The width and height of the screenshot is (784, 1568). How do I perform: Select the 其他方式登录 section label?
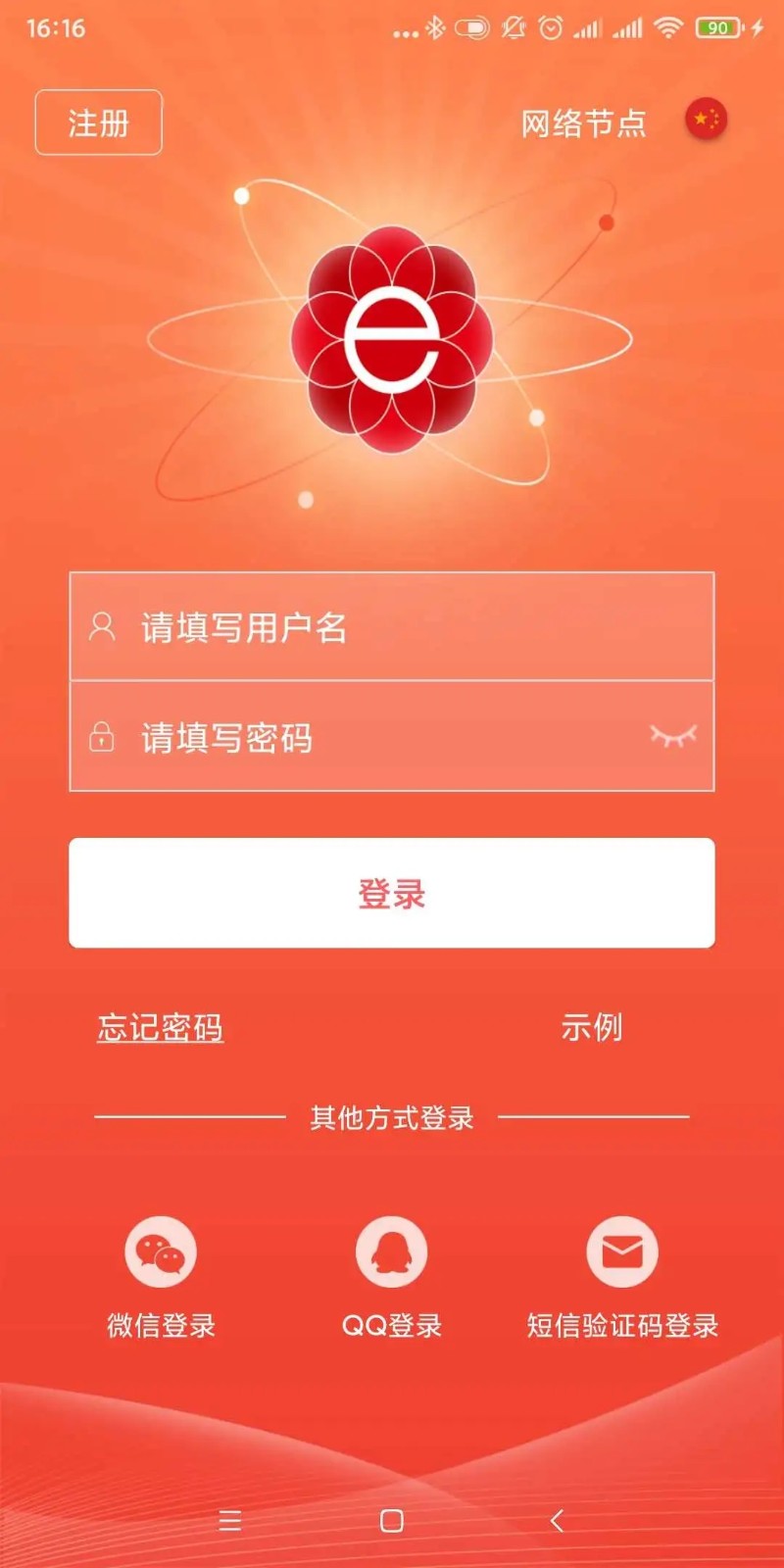391,1117
